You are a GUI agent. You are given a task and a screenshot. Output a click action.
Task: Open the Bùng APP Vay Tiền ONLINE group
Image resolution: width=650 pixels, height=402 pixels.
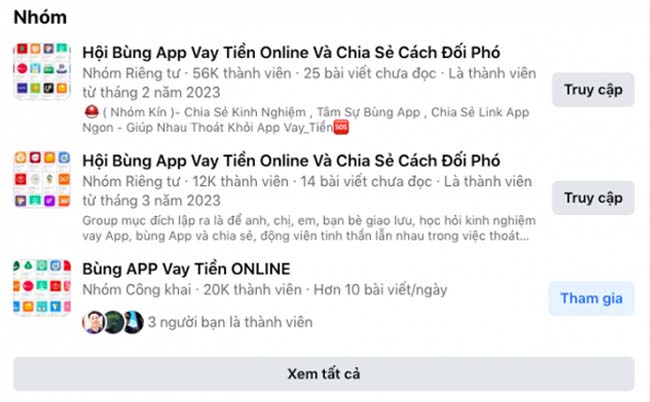187,268
